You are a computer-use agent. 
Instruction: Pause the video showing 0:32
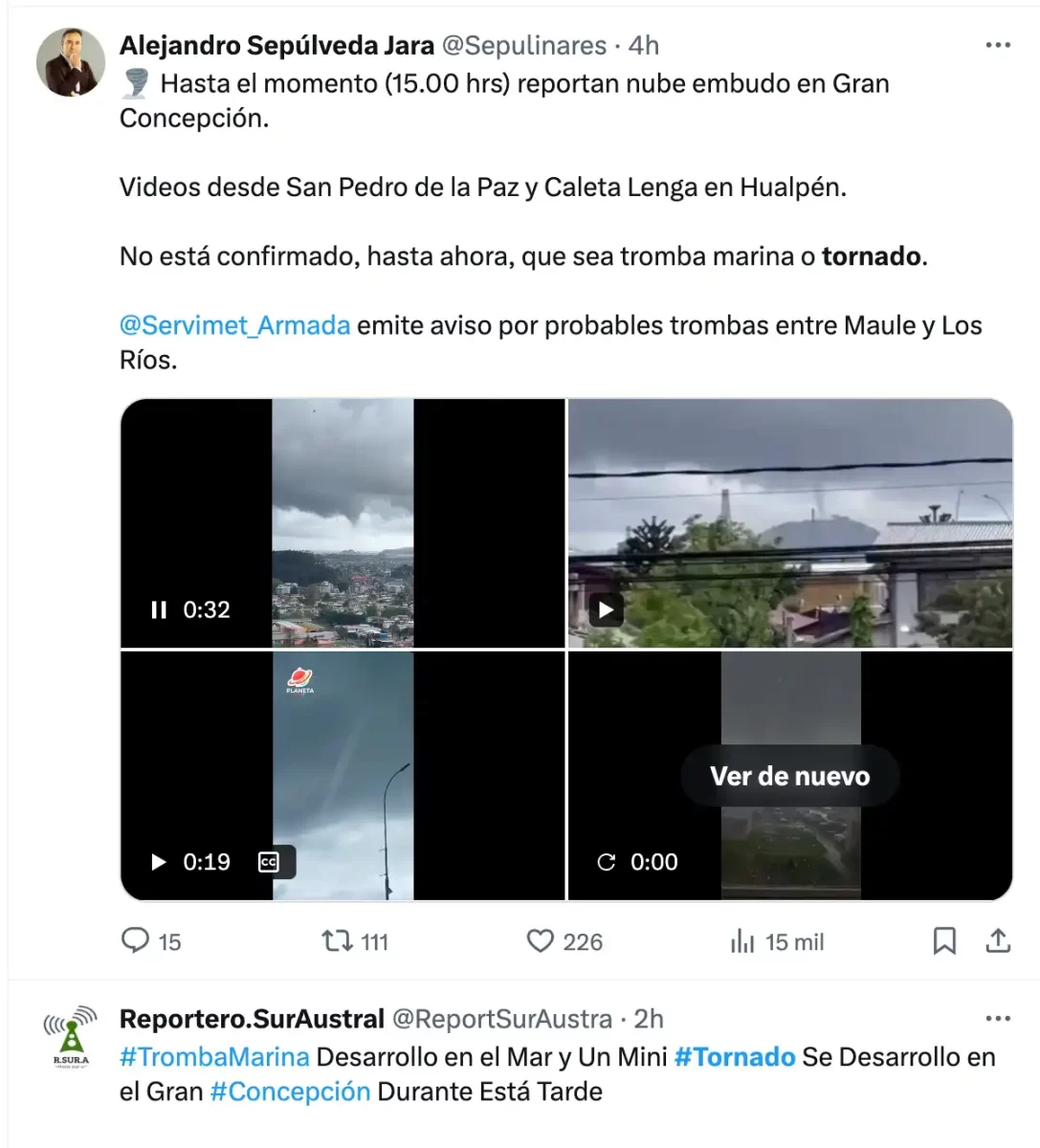click(159, 609)
